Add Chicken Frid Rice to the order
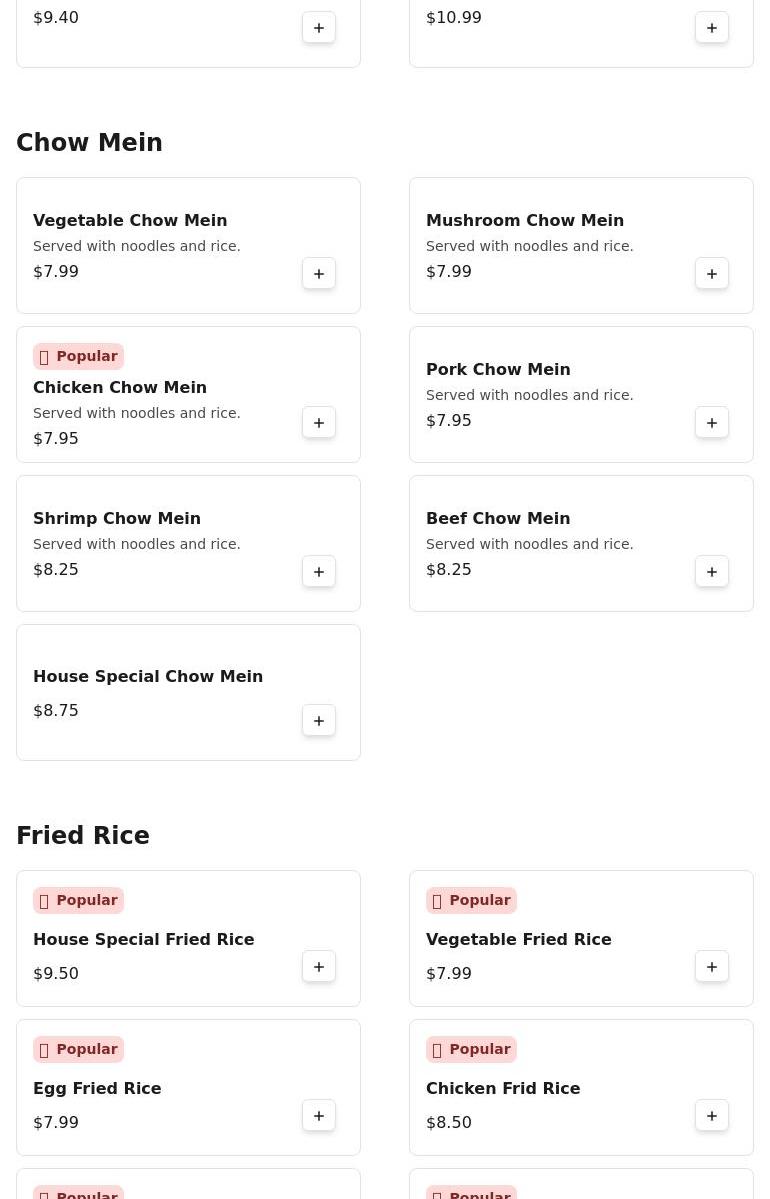This screenshot has height=1199, width=770. click(712, 1116)
